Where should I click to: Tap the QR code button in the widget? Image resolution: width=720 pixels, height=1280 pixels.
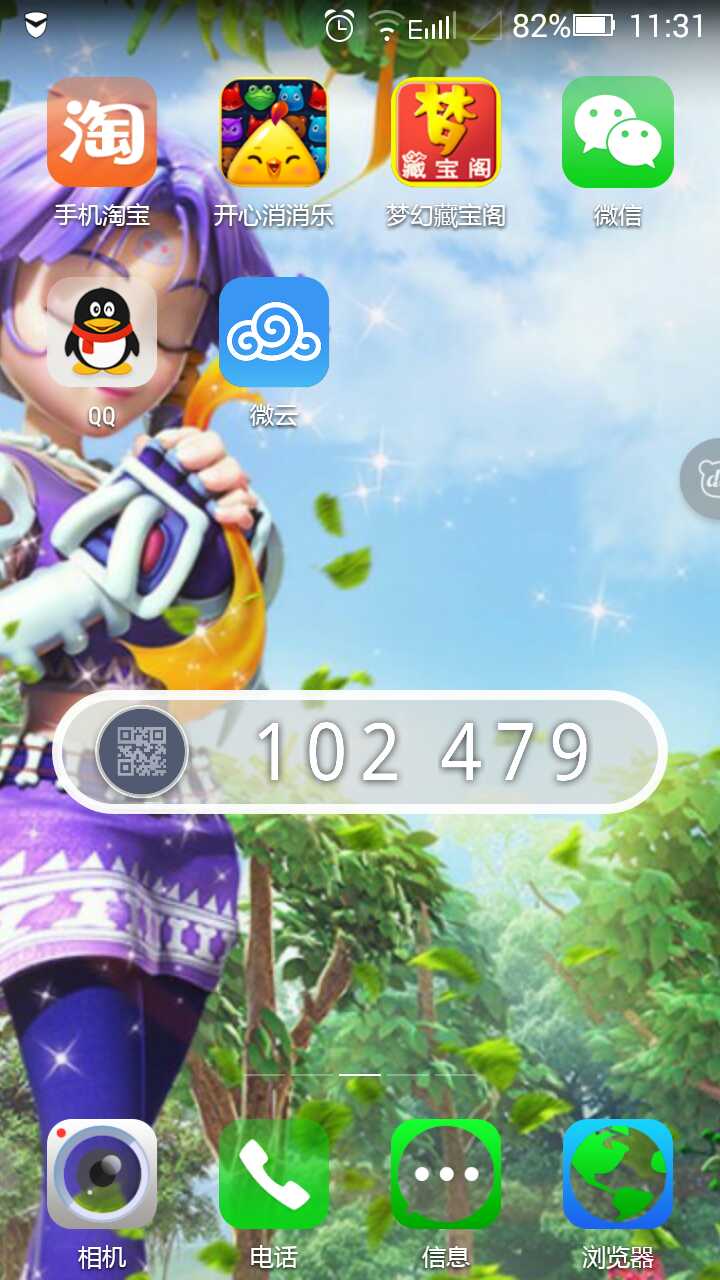point(142,752)
